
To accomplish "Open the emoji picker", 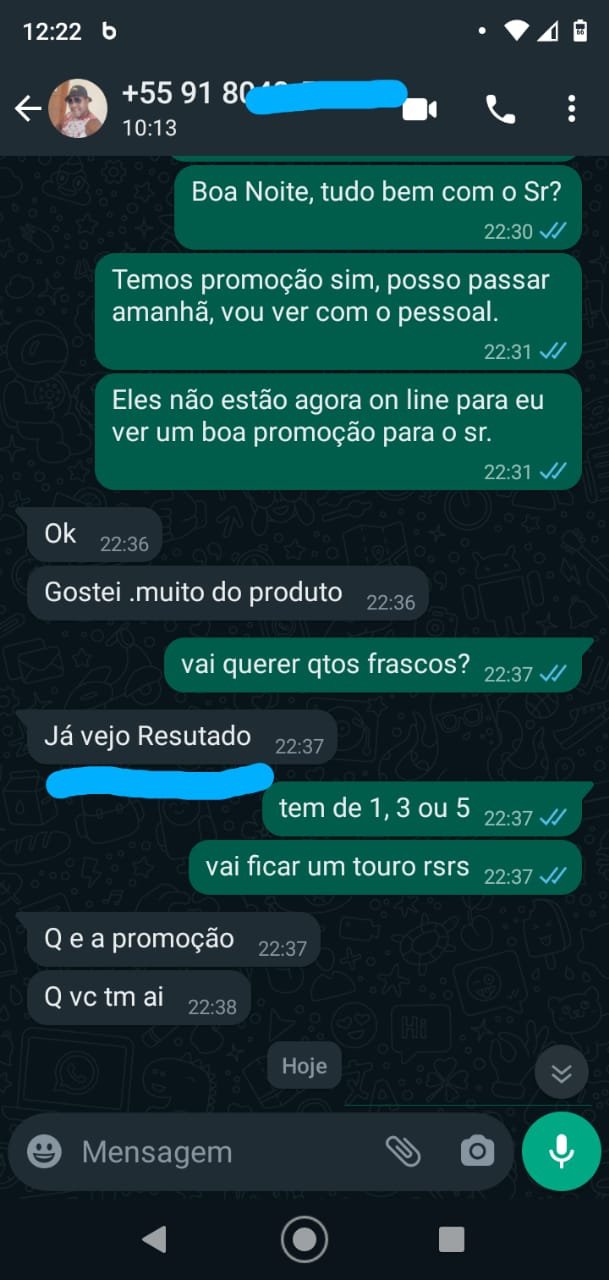I will [x=44, y=1151].
